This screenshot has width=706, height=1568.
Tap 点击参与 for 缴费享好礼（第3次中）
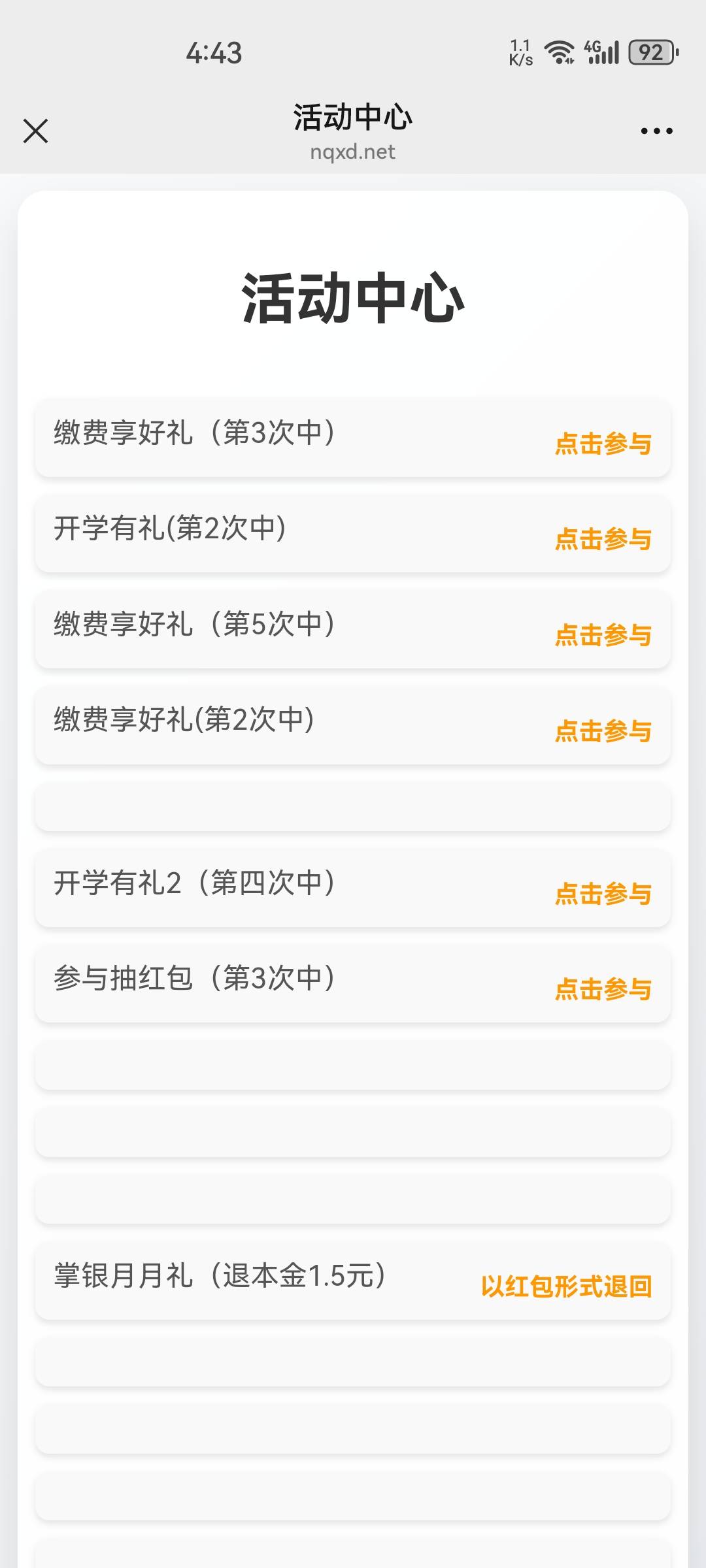tap(603, 444)
